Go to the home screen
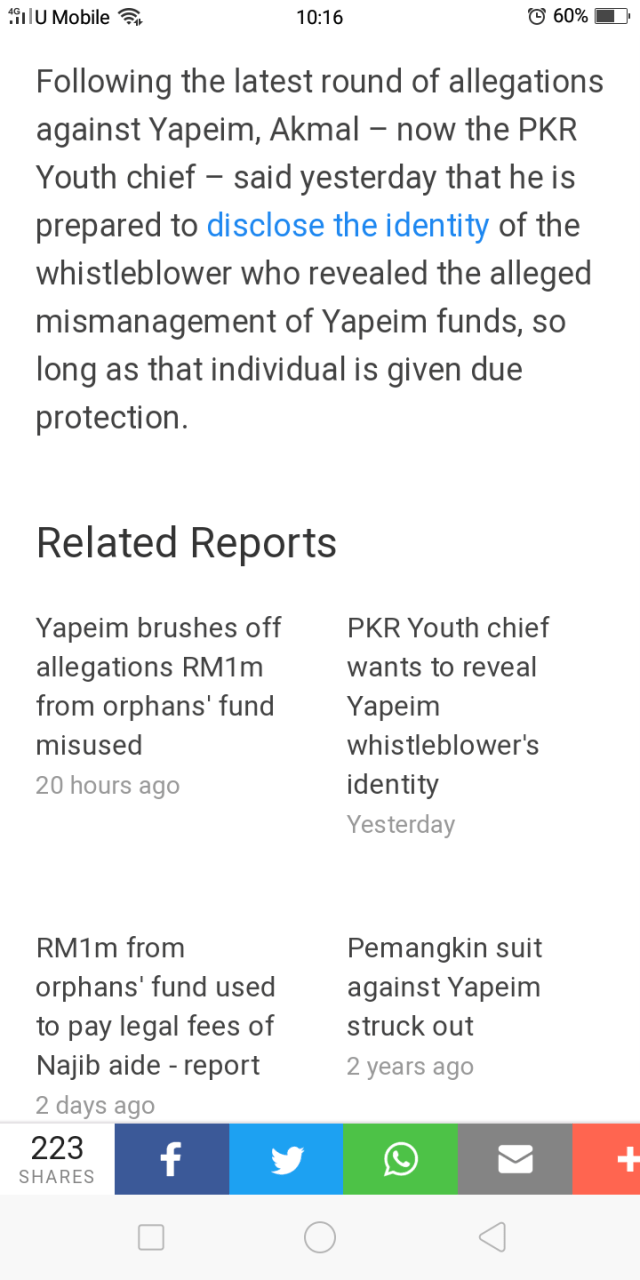The width and height of the screenshot is (640, 1280). point(320,1238)
